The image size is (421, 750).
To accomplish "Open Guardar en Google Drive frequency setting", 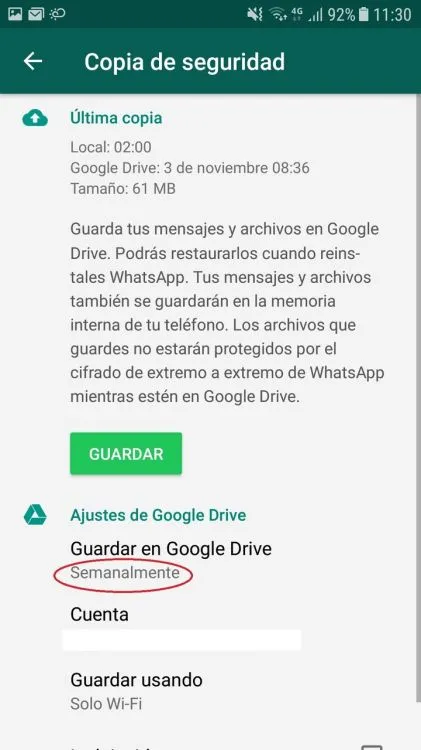I will 210,560.
